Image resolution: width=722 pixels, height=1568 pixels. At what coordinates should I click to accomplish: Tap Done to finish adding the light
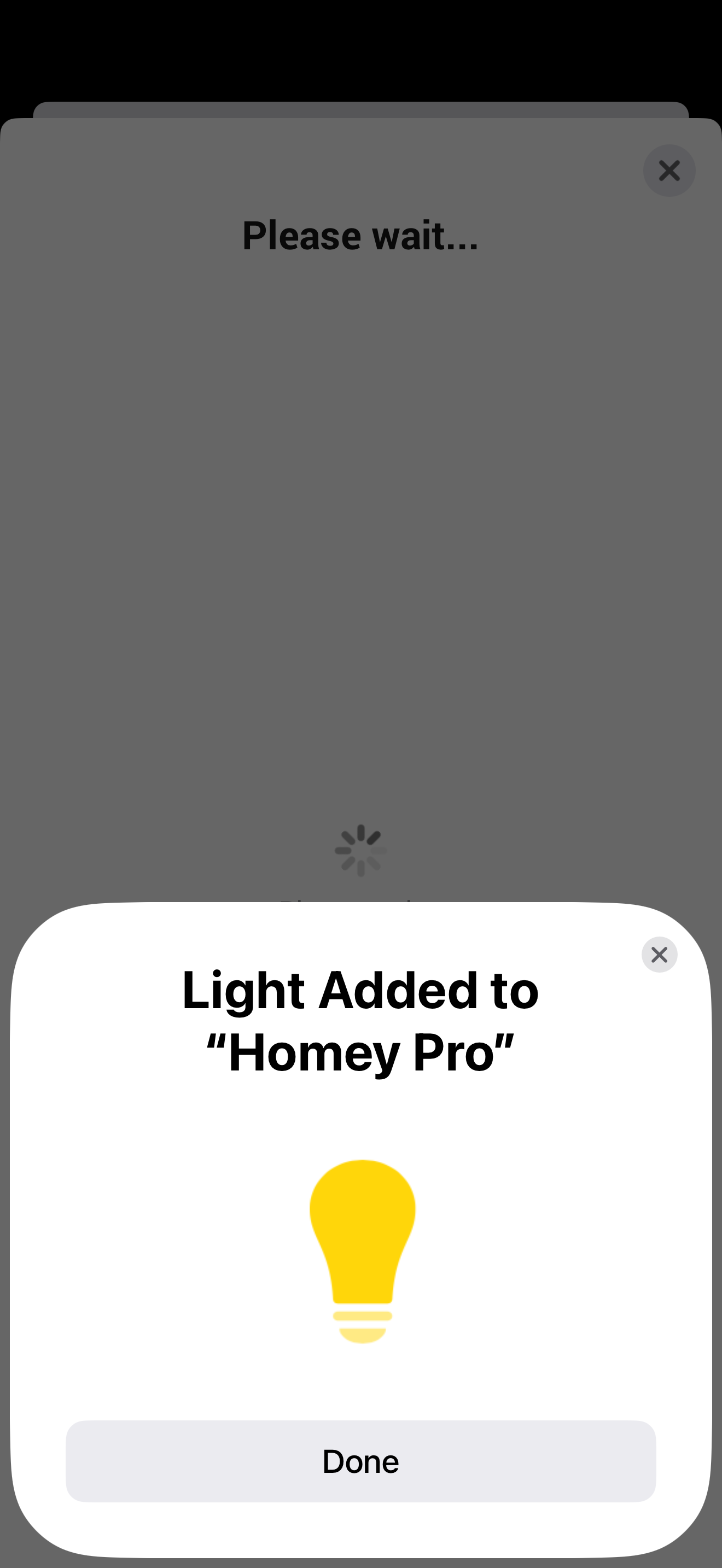coord(360,1461)
